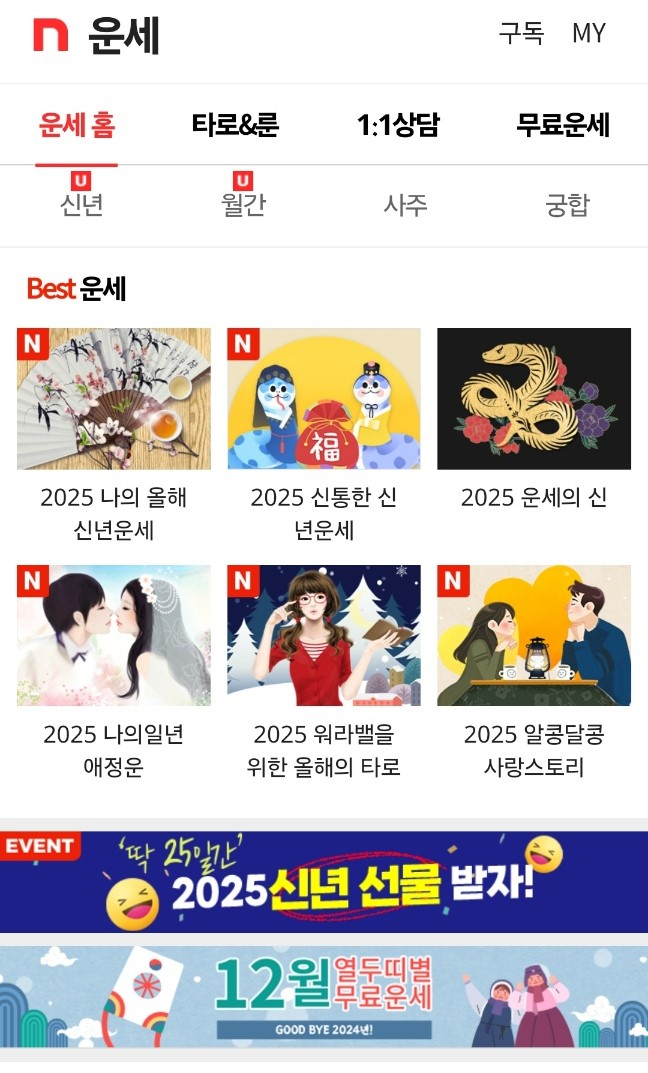Select the 사주 category
The height and width of the screenshot is (1073, 648).
[405, 205]
